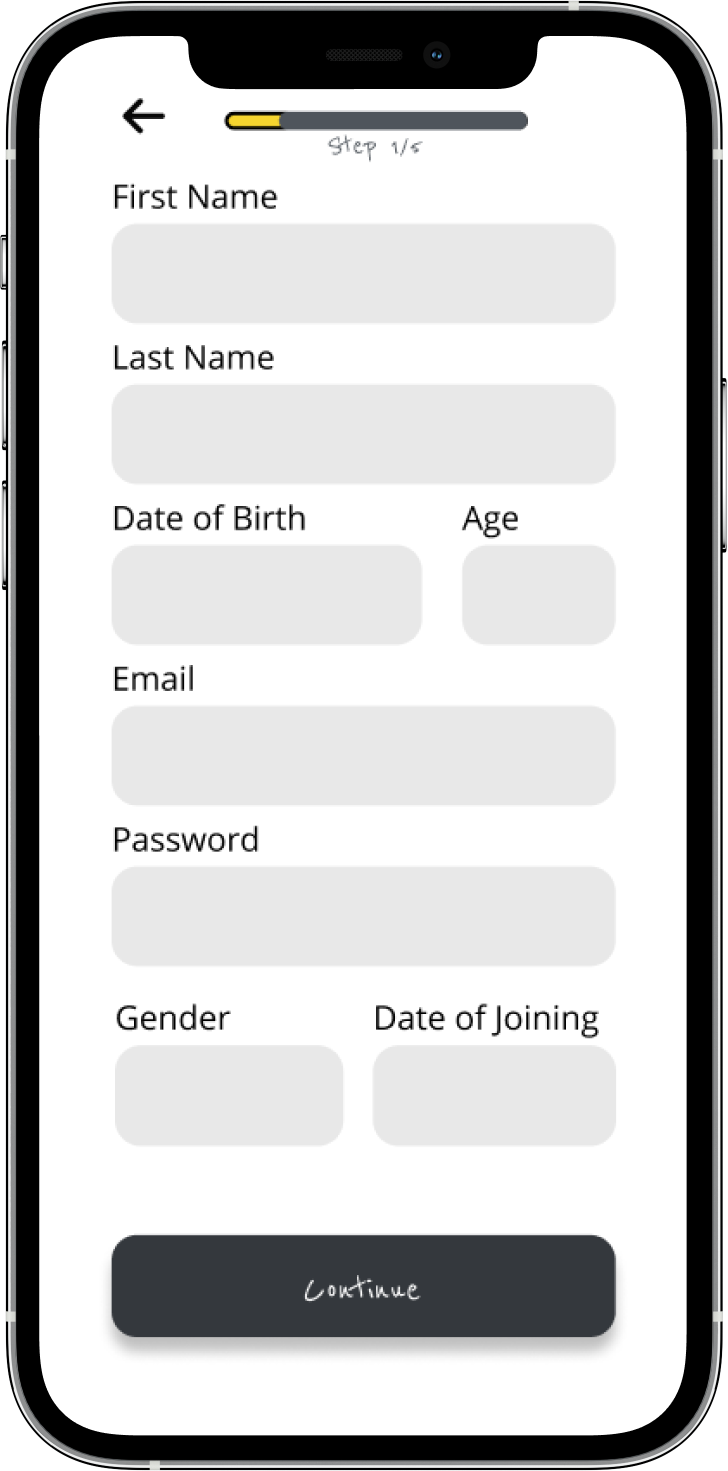Go back using the arrow icon
Image resolution: width=728 pixels, height=1471 pixels.
click(143, 117)
